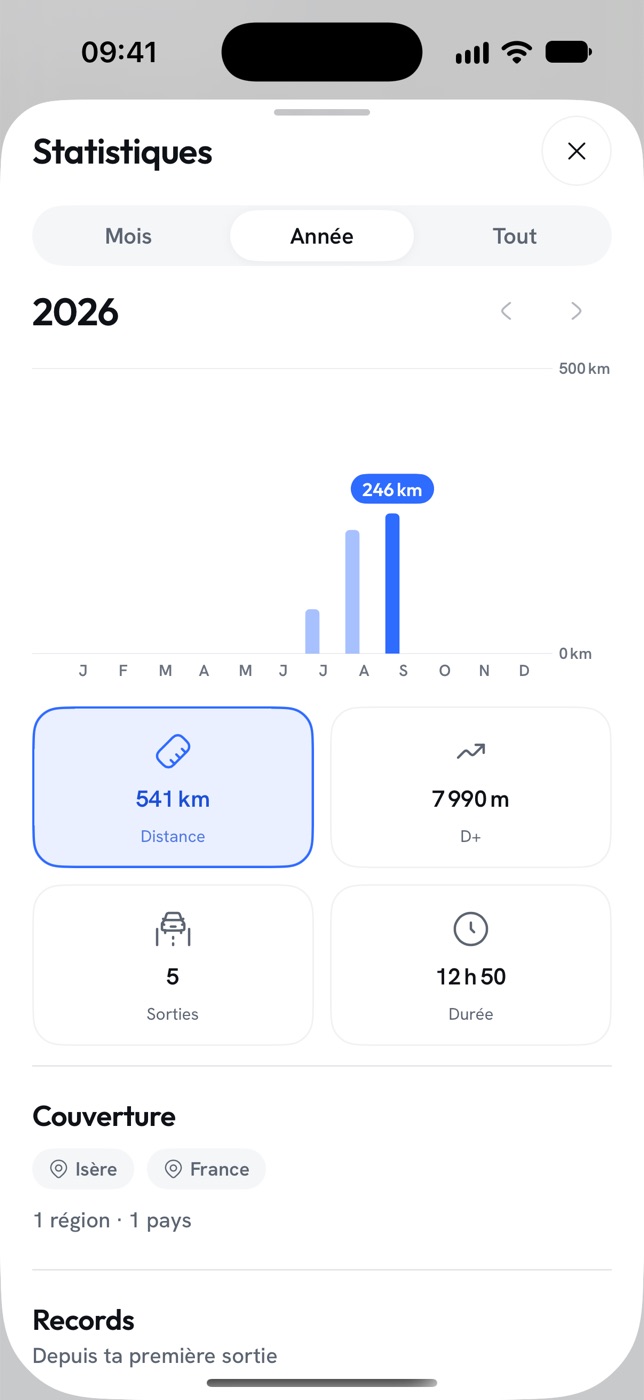Screen dimensions: 644x1400
Task: Switch to the Tout tab
Action: pos(514,236)
